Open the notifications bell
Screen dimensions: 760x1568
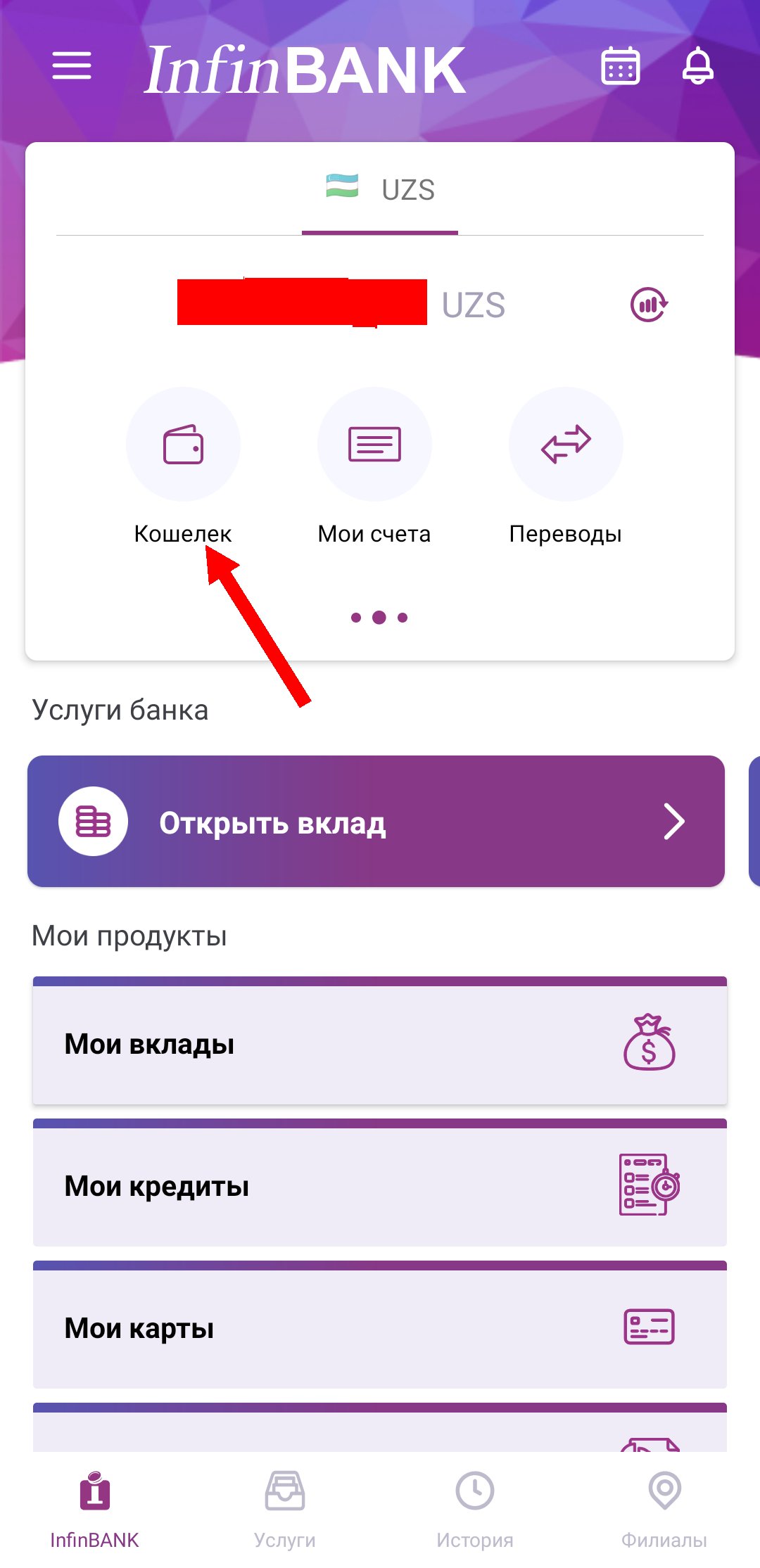(x=697, y=66)
